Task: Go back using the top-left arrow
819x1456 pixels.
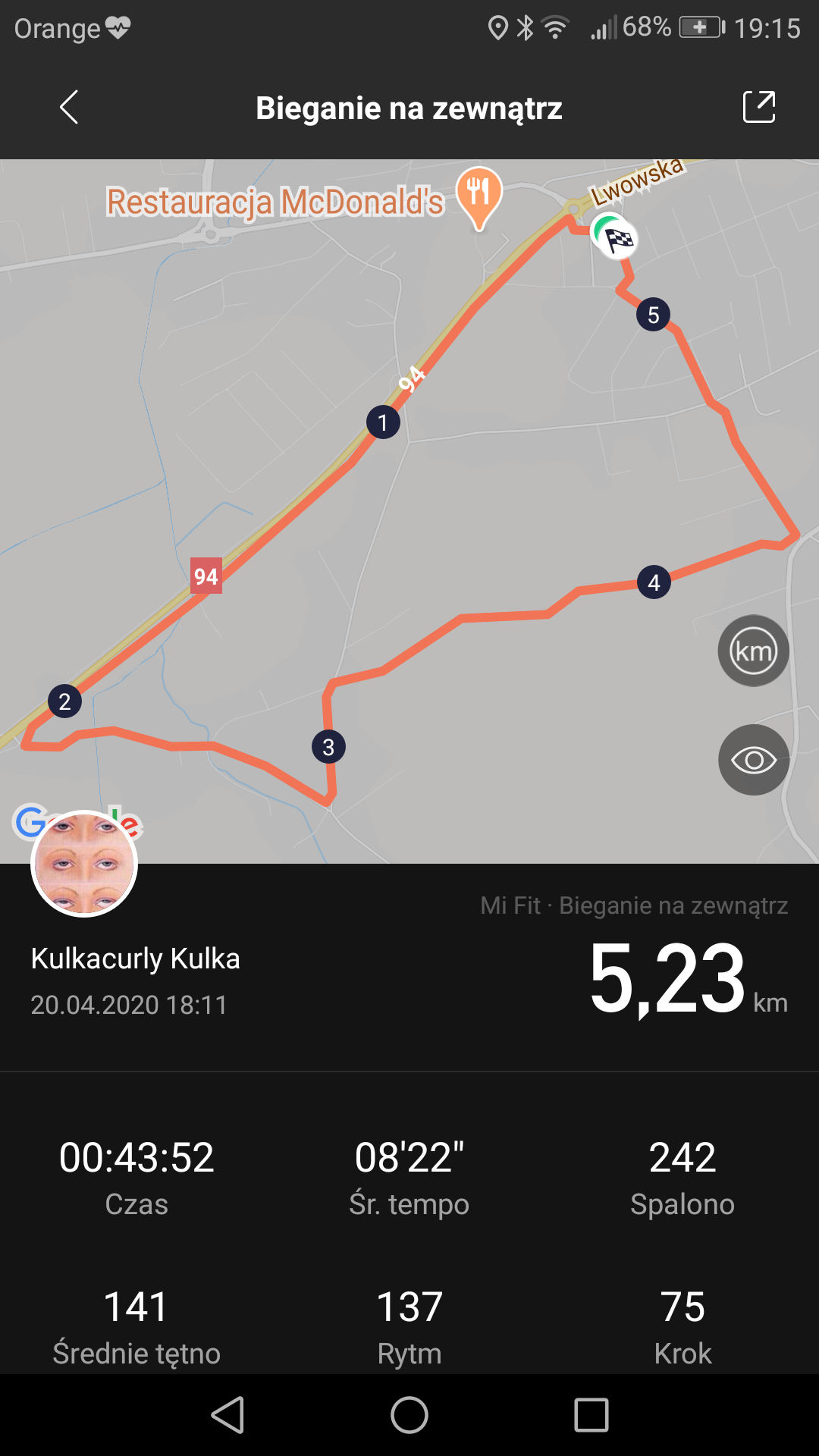Action: 69,107
